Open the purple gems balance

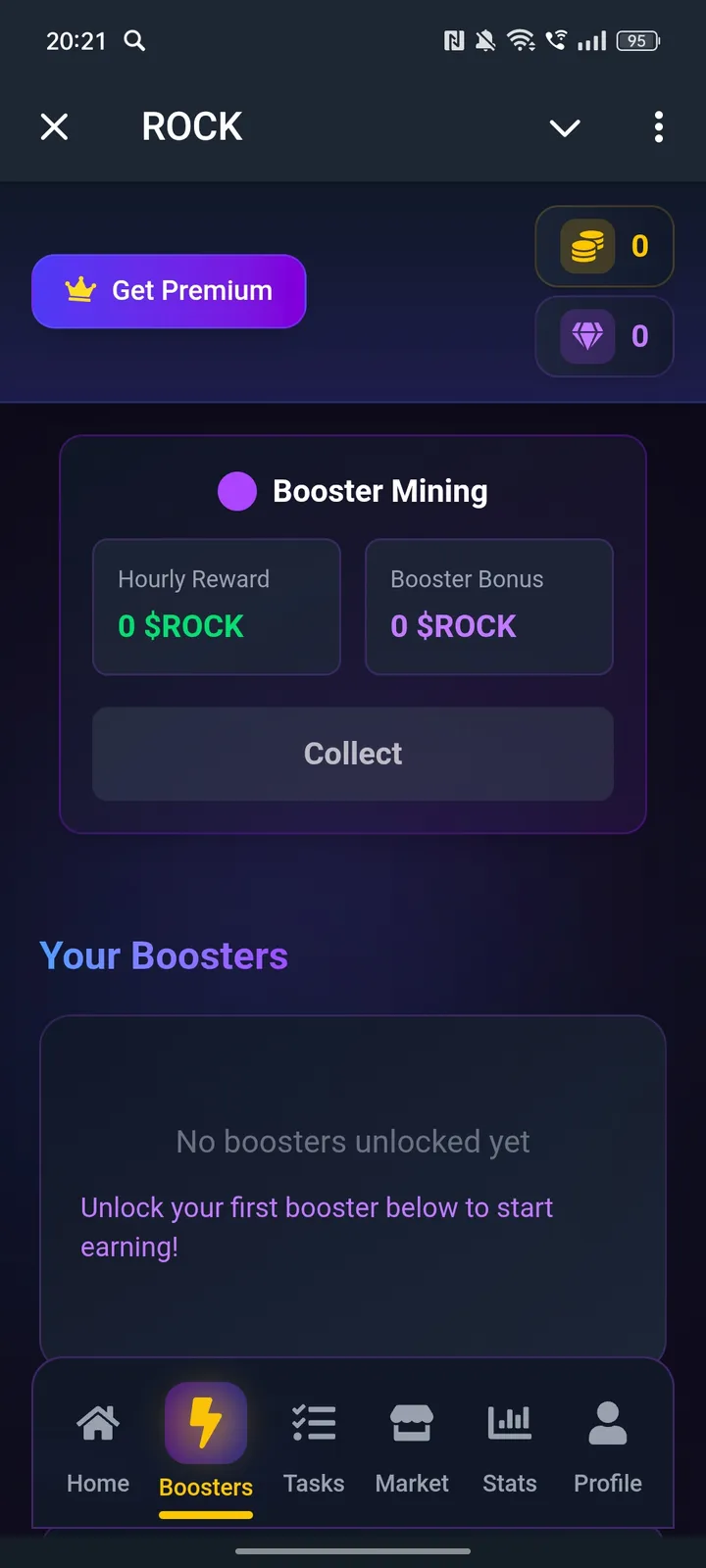604,336
